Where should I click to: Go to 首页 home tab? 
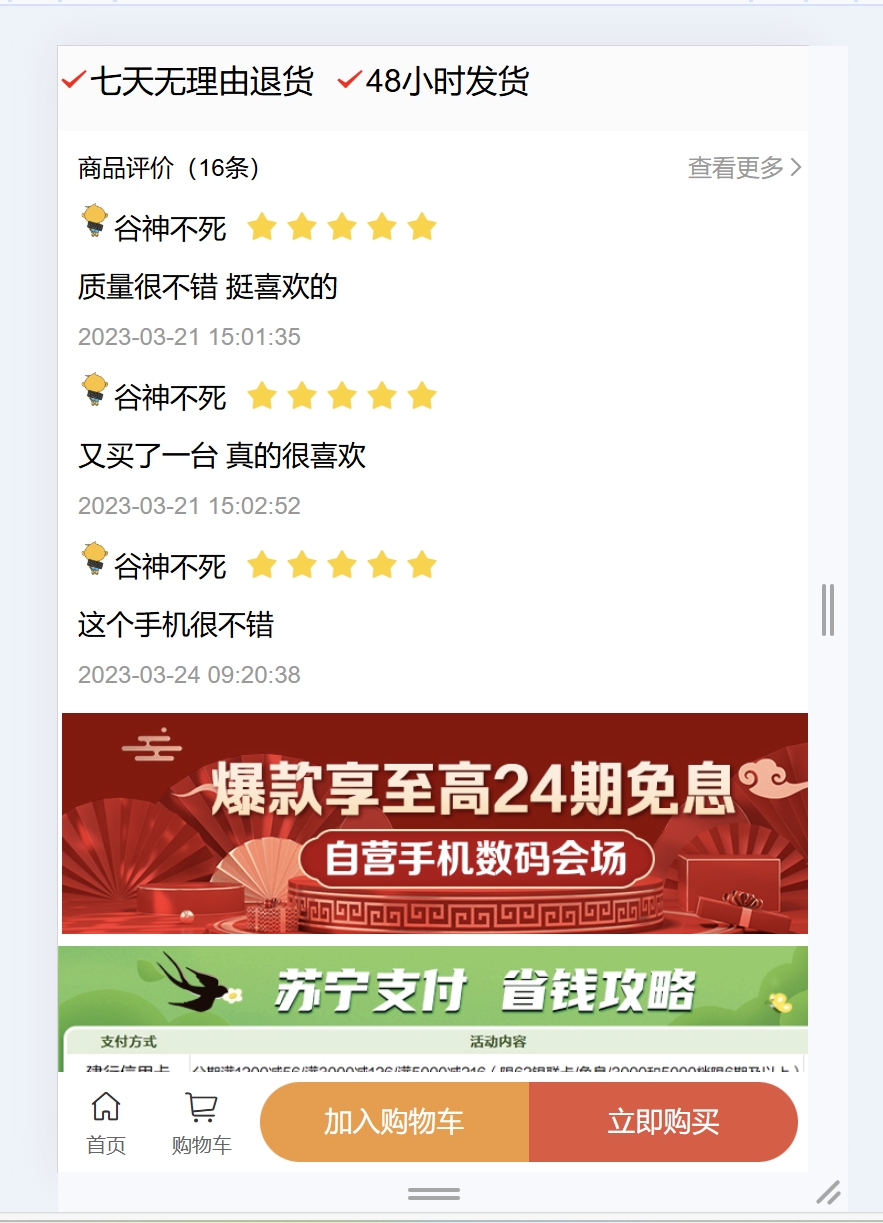click(106, 1124)
